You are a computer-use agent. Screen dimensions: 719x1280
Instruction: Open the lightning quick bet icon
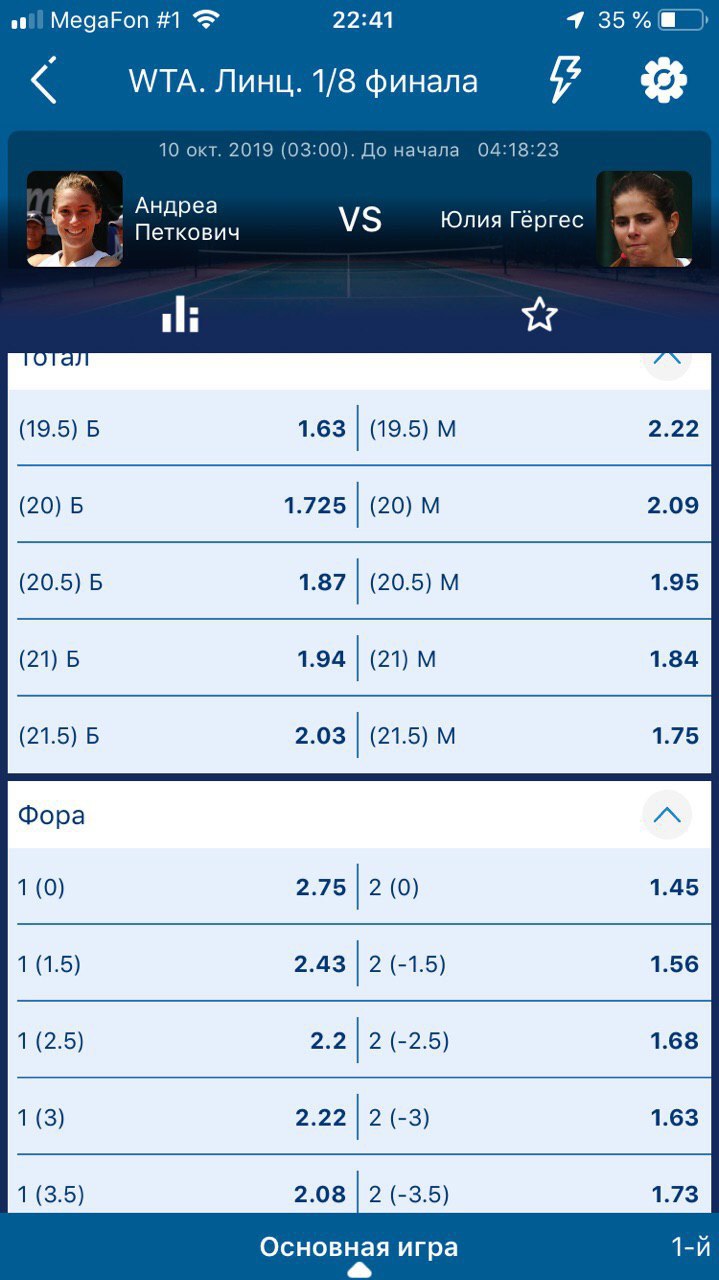click(x=566, y=80)
